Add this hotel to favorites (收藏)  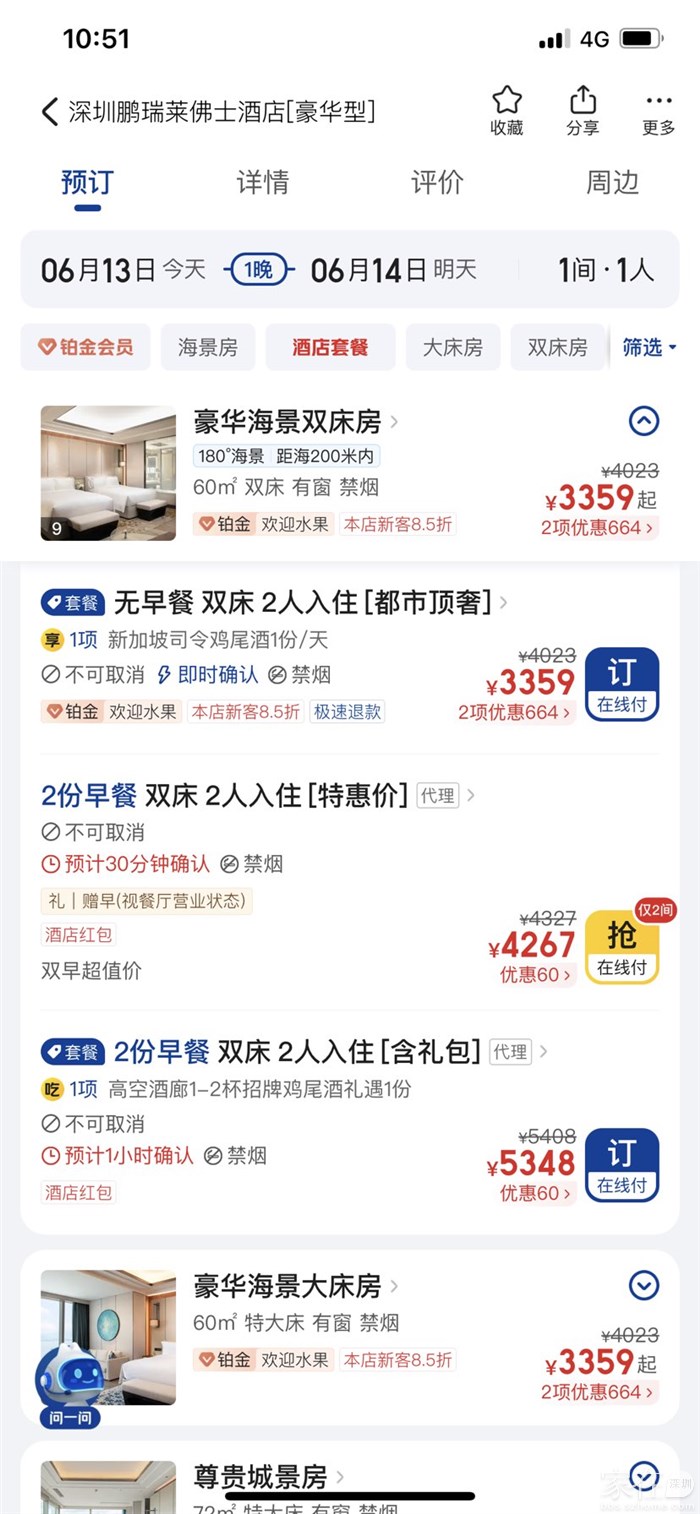(x=507, y=111)
